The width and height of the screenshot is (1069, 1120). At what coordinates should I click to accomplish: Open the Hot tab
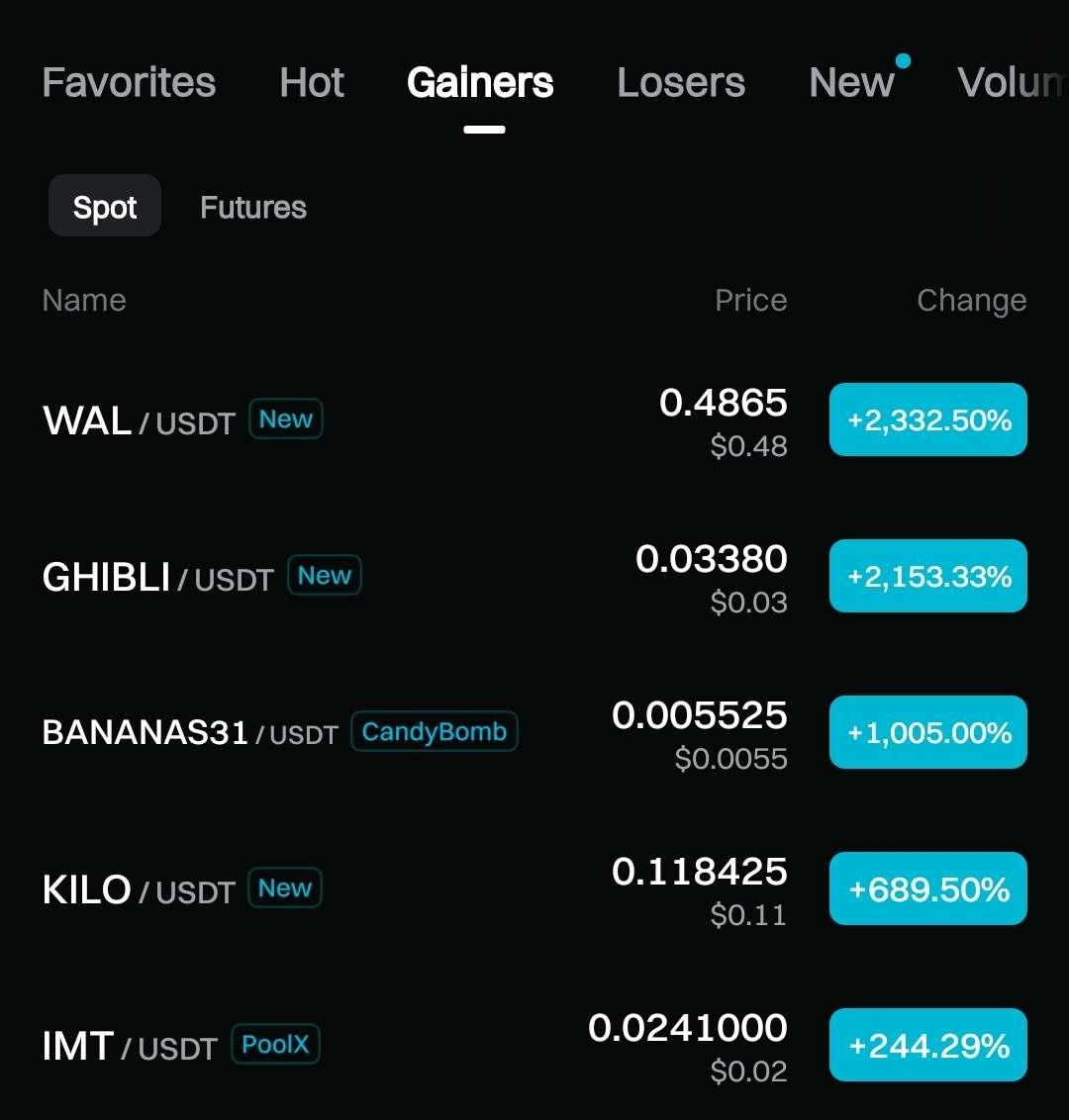312,83
